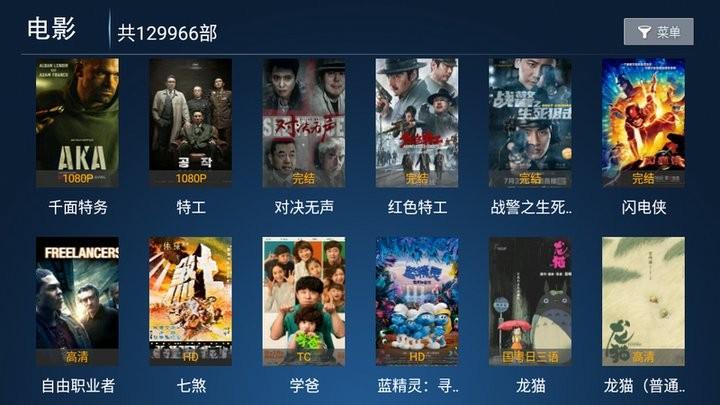Open the movie 千面特务
Viewport: 720px width, 405px height.
coord(77,123)
